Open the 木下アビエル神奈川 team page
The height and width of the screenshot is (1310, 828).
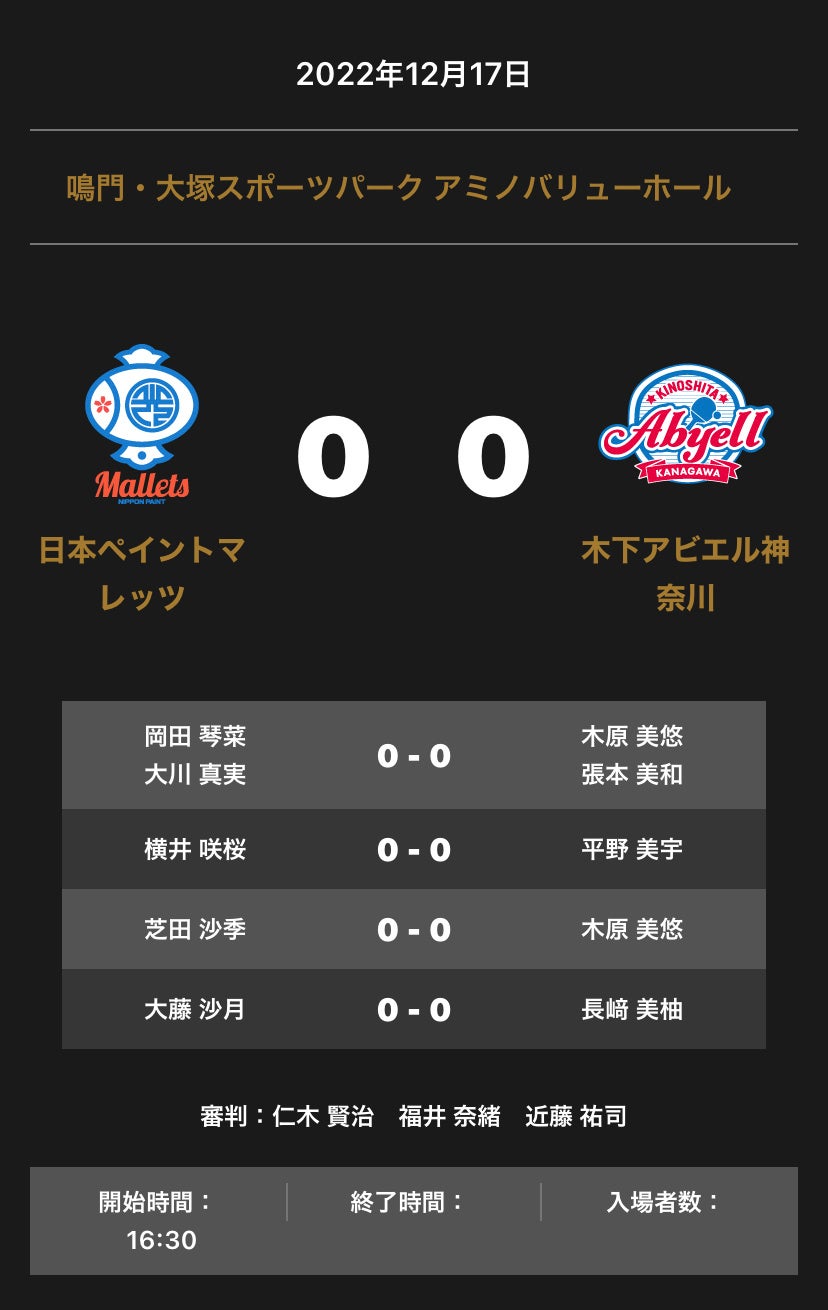[685, 573]
